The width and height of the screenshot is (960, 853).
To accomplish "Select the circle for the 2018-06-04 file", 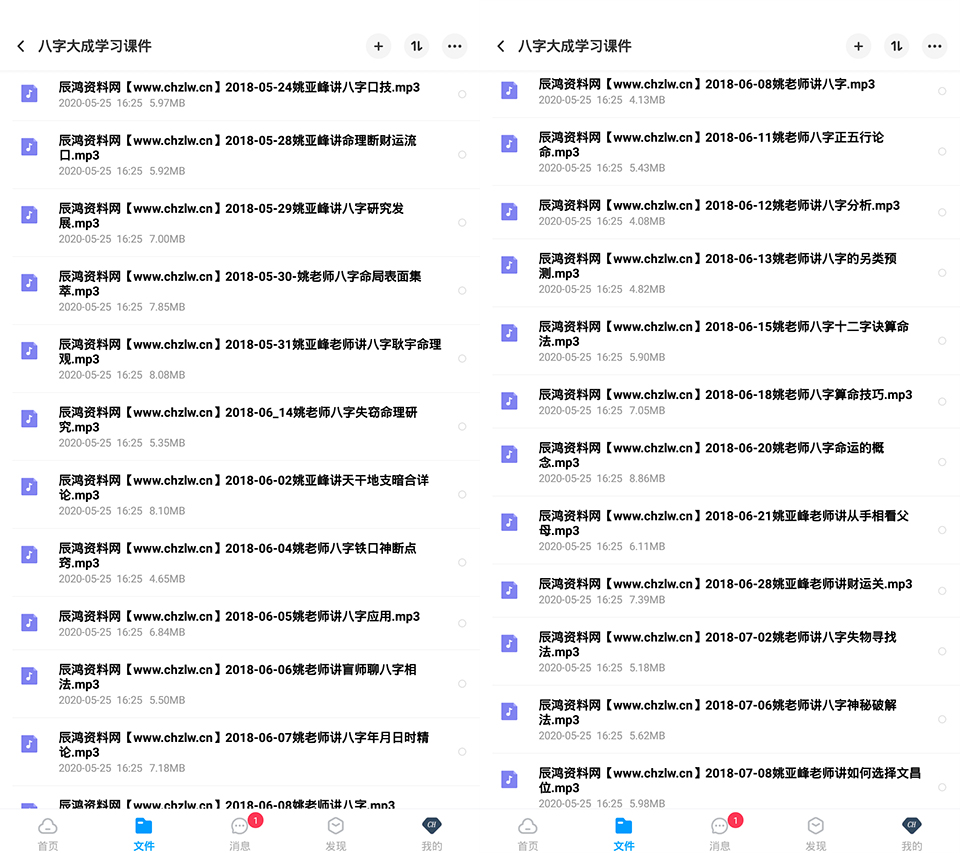I will [462, 562].
